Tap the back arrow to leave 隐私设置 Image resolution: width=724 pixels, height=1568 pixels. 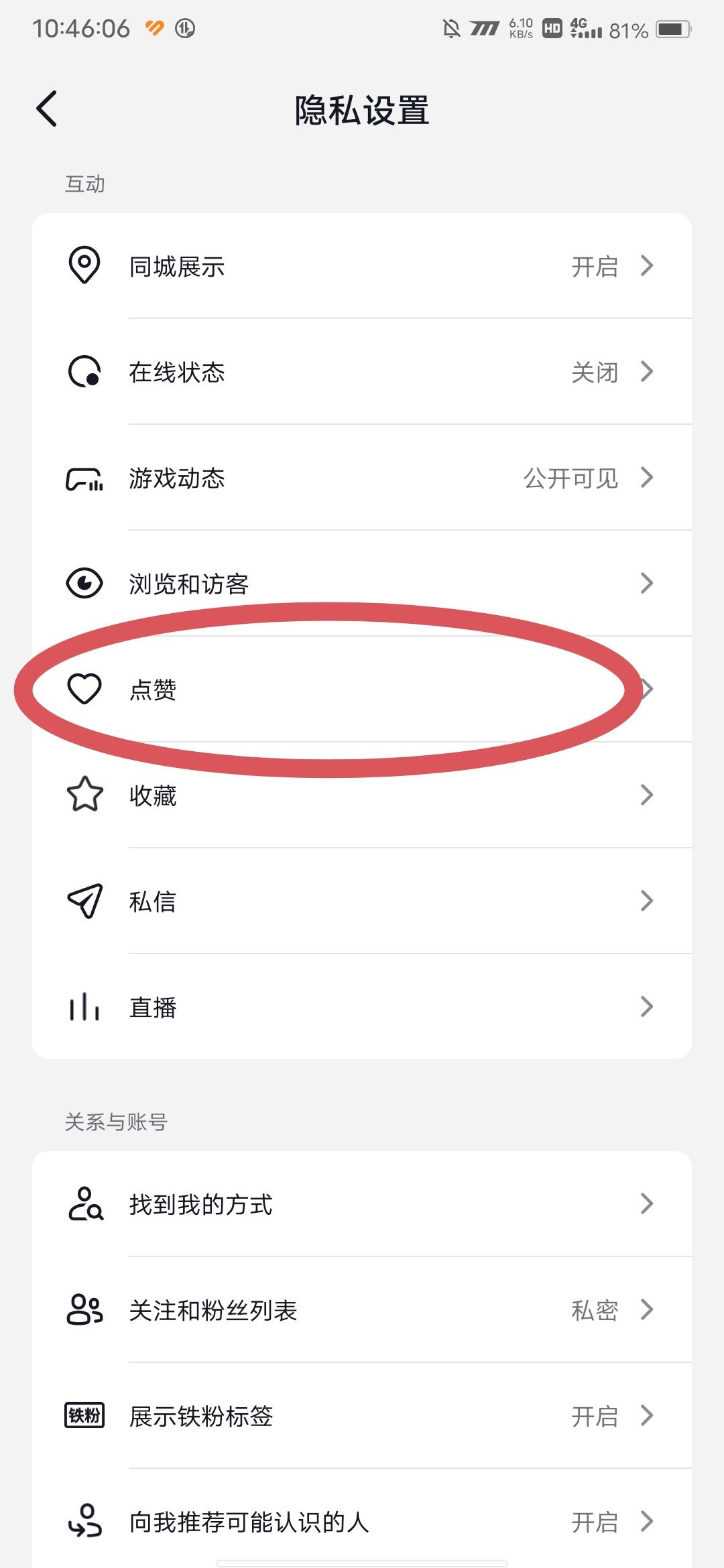click(x=47, y=108)
